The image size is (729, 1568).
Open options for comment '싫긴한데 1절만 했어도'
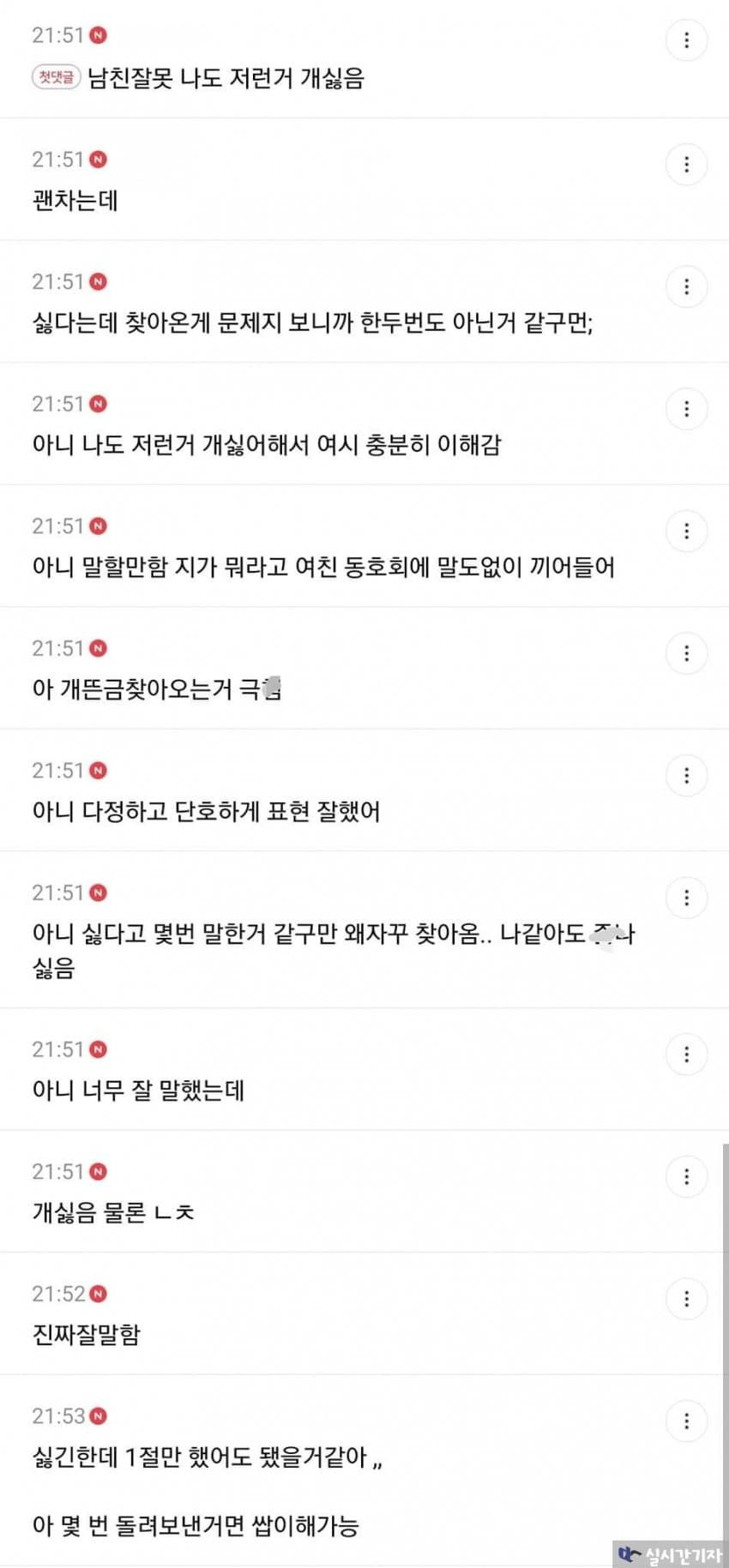pos(686,1421)
